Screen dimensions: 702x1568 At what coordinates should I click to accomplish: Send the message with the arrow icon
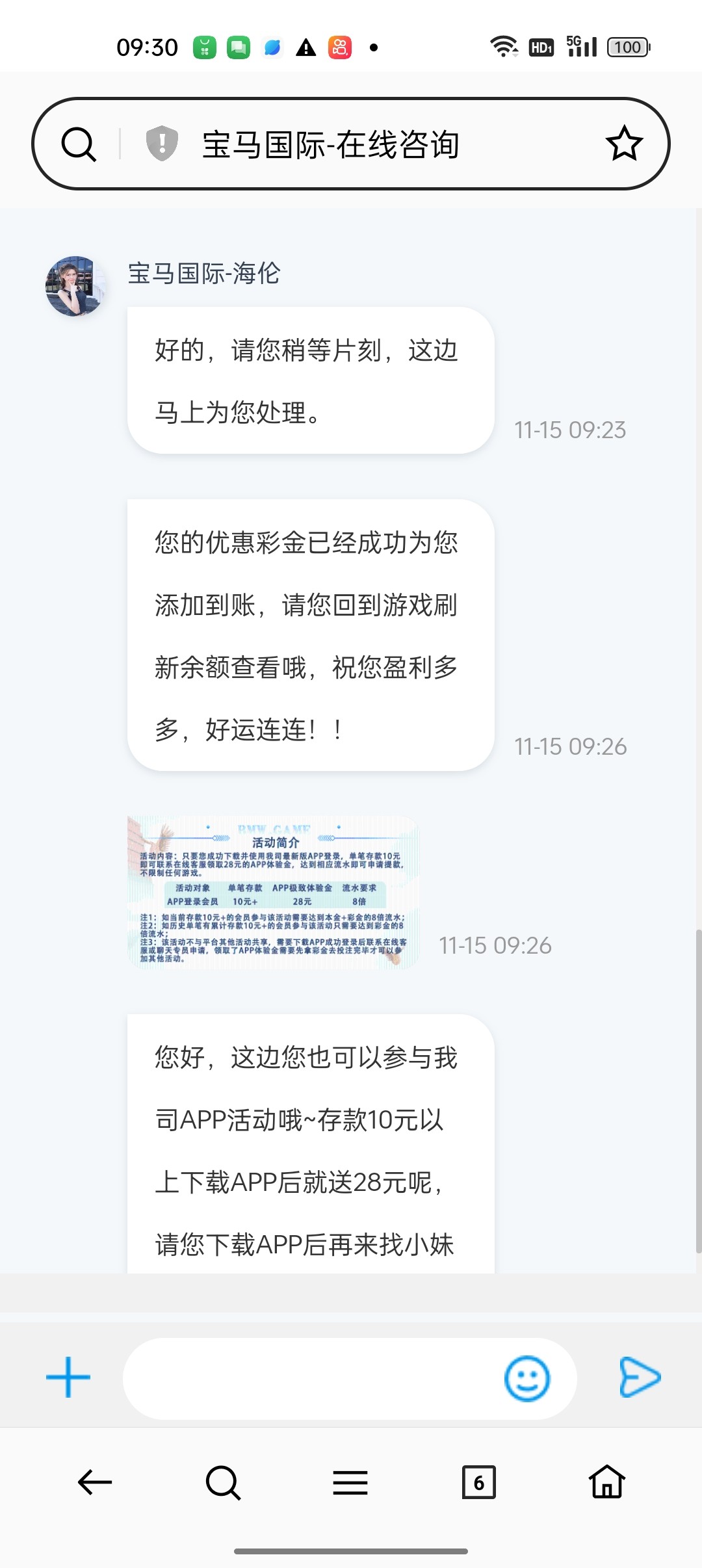pyautogui.click(x=640, y=1377)
